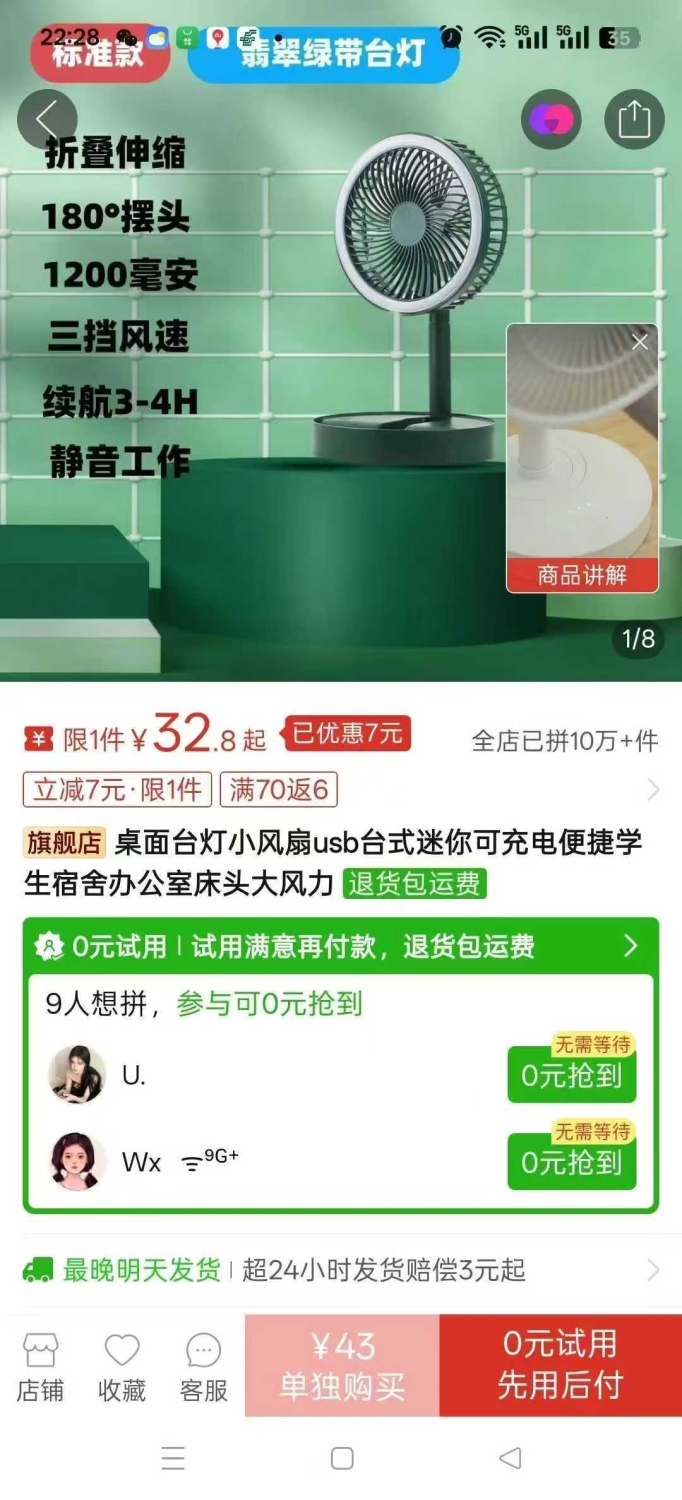Go to the 店铺 store page

pyautogui.click(x=40, y=1366)
